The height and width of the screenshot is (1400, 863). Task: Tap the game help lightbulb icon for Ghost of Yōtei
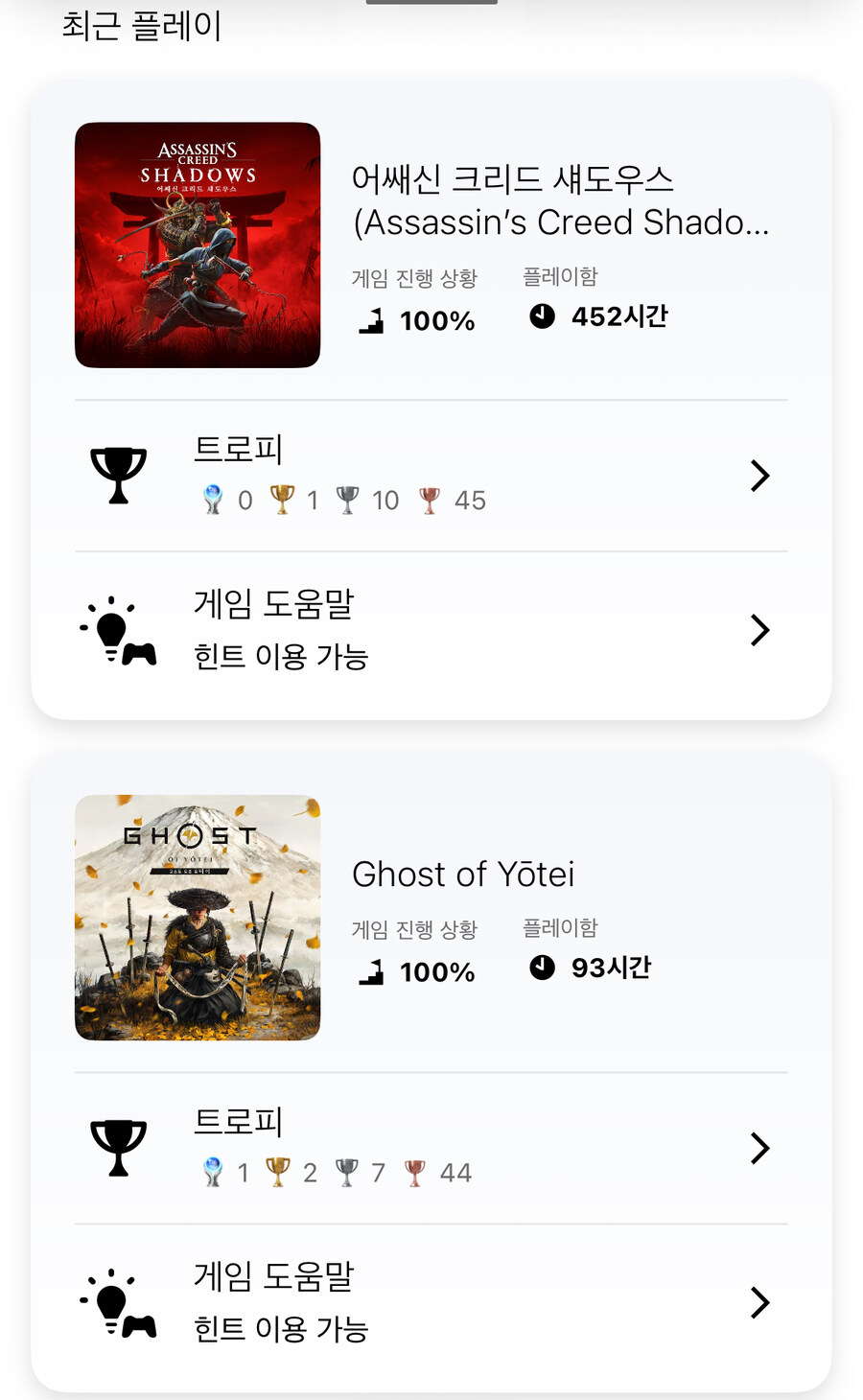click(x=113, y=1301)
